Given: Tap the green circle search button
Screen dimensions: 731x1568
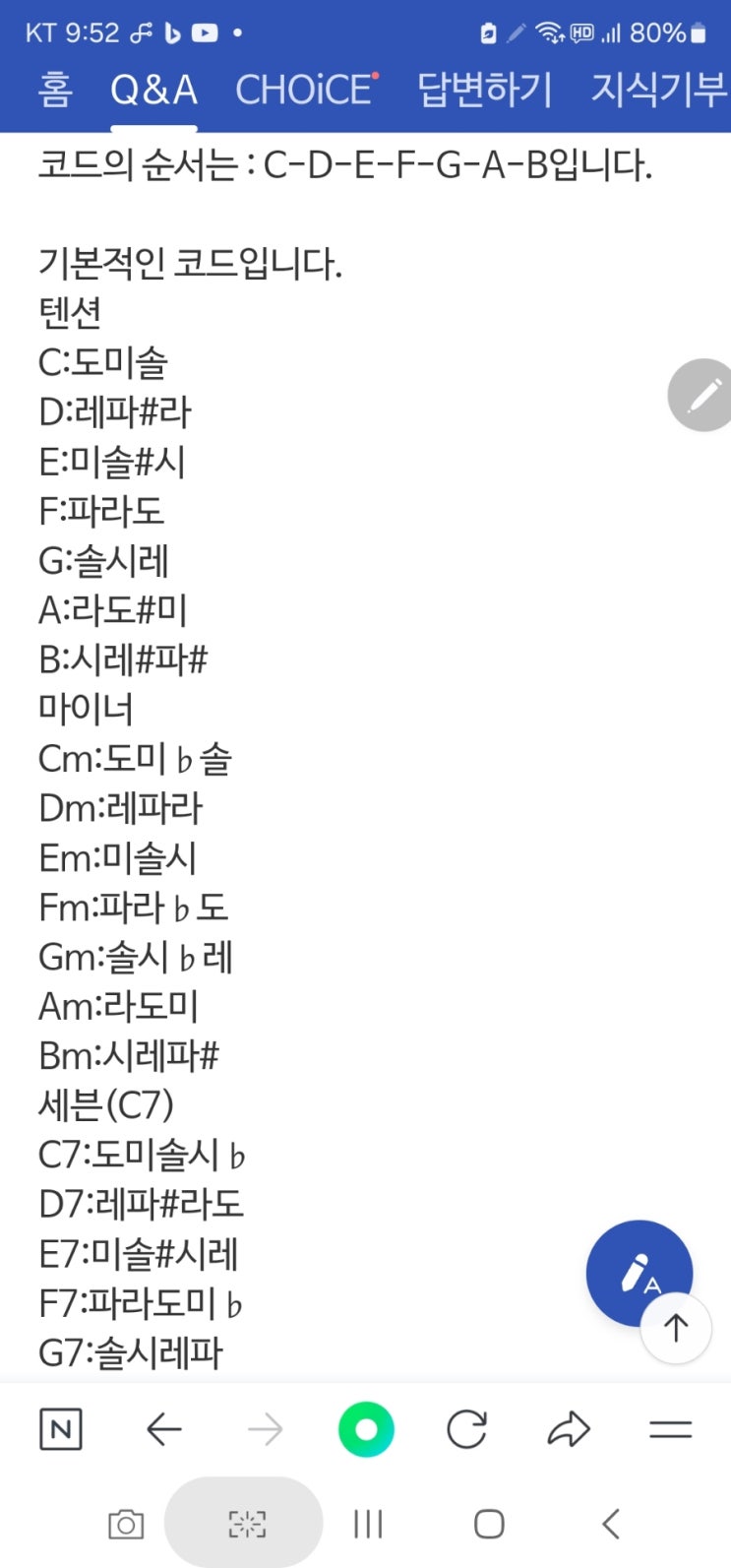Looking at the screenshot, I should point(366,1429).
